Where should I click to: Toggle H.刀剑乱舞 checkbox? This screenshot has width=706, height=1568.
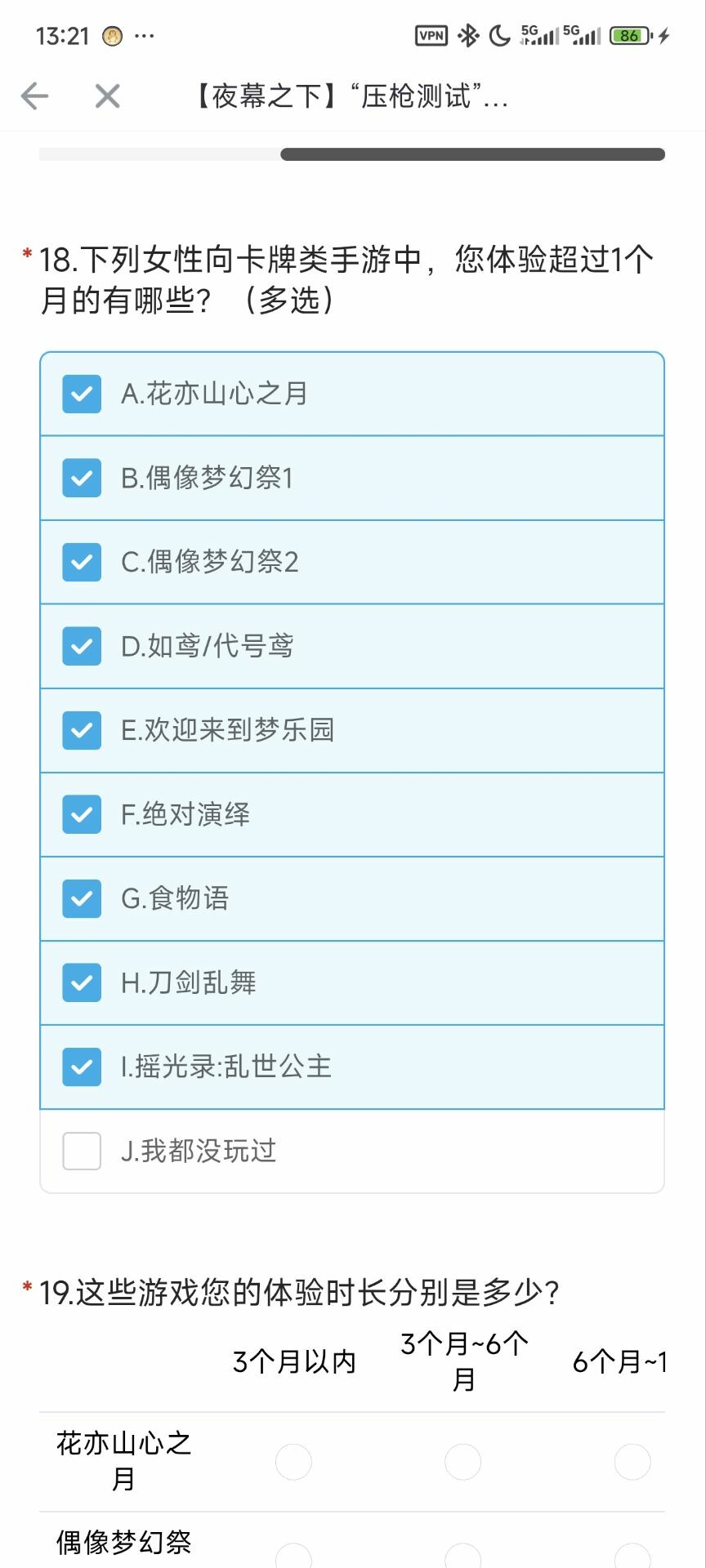pos(82,983)
